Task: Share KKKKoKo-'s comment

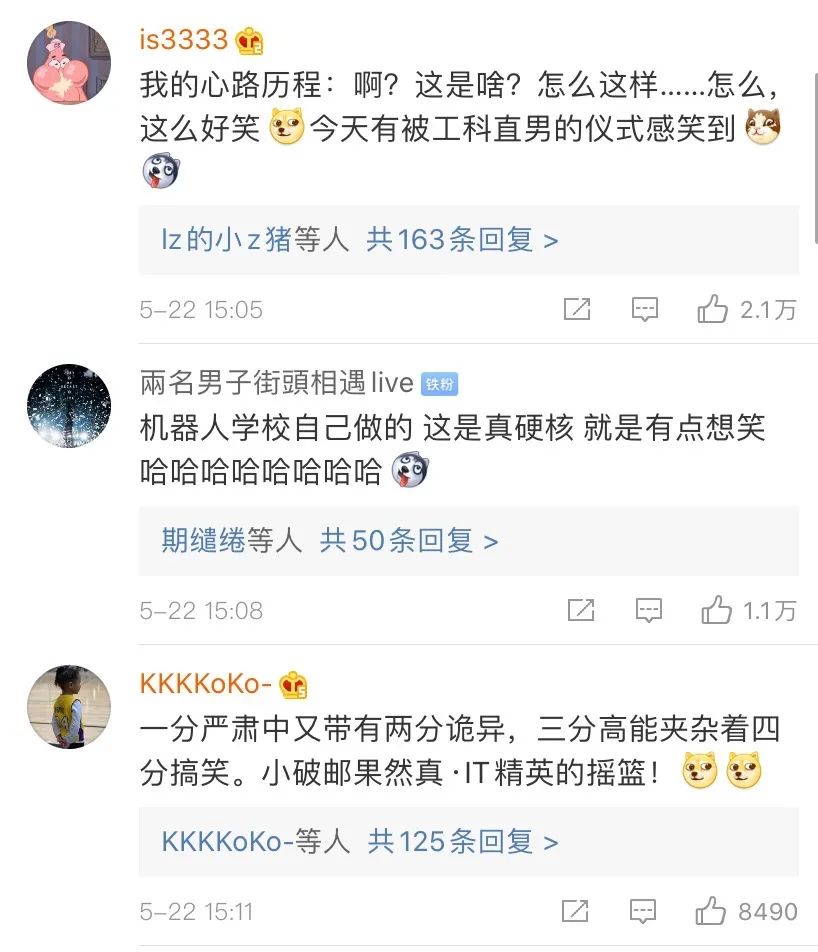Action: tap(575, 911)
